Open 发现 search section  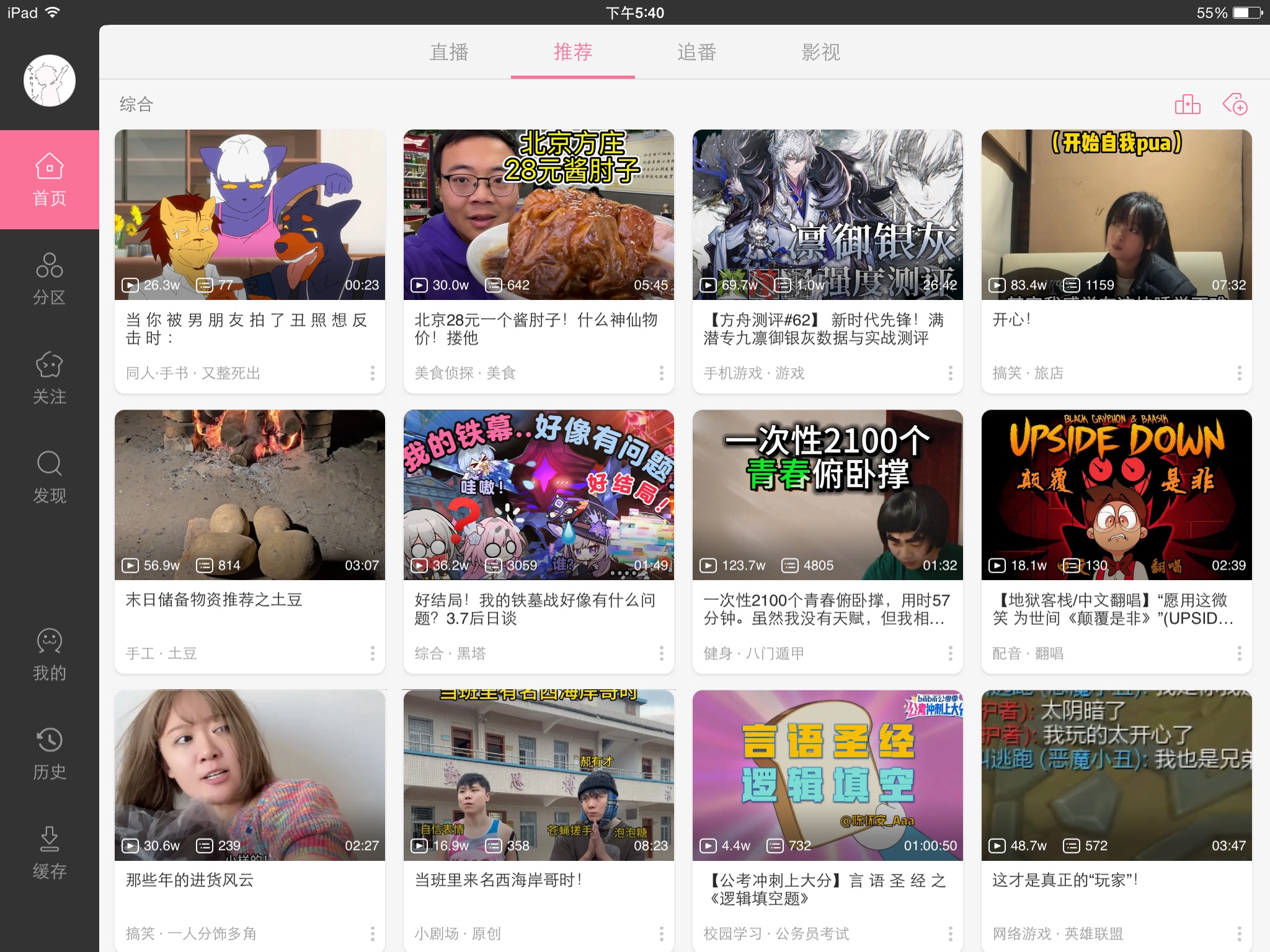coord(50,477)
